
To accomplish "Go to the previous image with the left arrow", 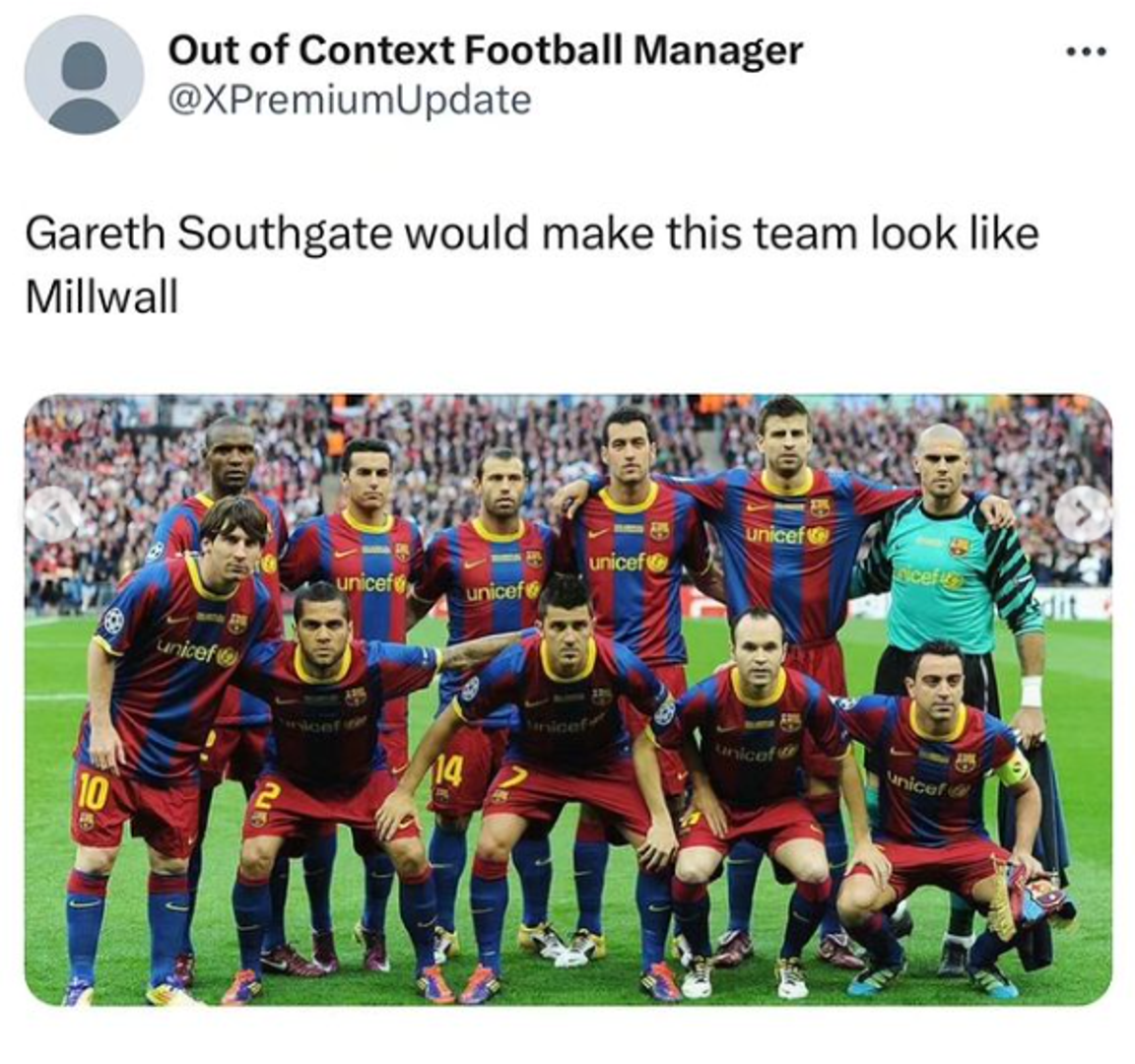I will coord(53,513).
